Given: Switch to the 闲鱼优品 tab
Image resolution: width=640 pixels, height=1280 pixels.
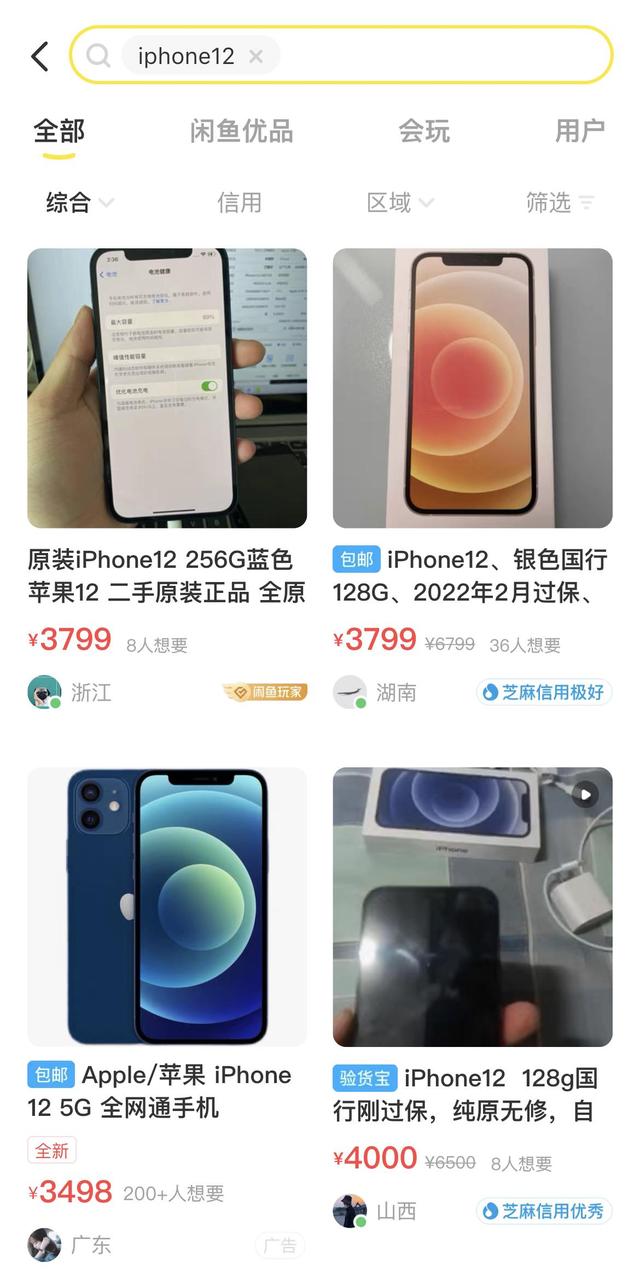Looking at the screenshot, I should point(241,131).
